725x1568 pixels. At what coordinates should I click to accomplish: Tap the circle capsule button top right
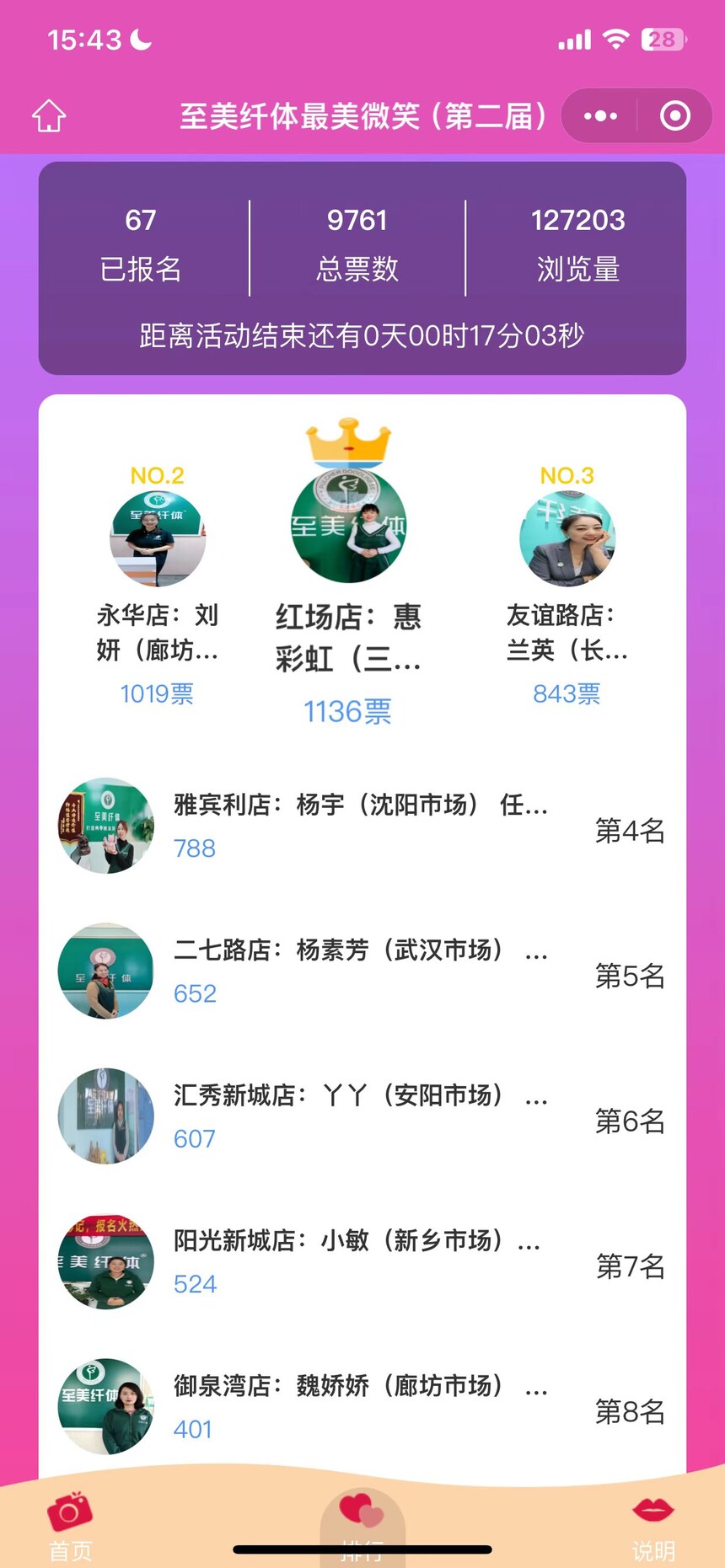click(x=674, y=116)
